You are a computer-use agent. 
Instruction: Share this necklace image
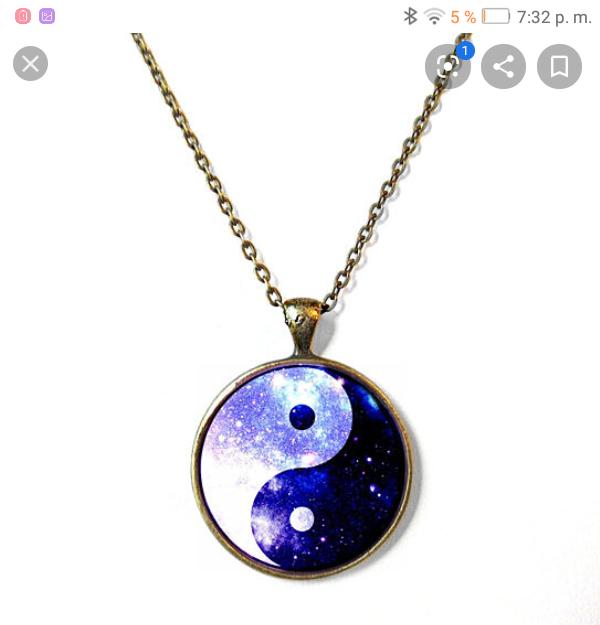503,67
